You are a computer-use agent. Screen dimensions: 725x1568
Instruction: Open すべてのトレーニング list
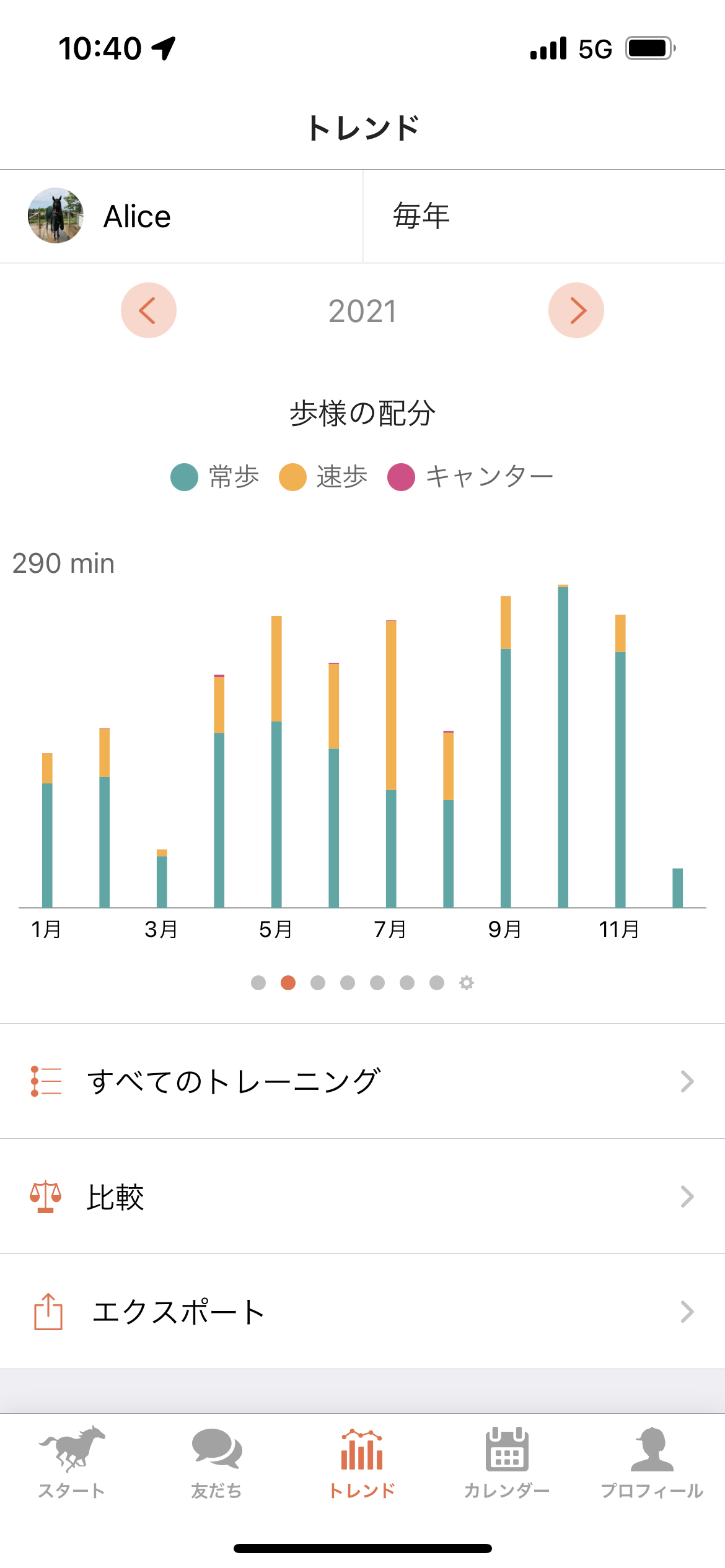(x=362, y=1081)
